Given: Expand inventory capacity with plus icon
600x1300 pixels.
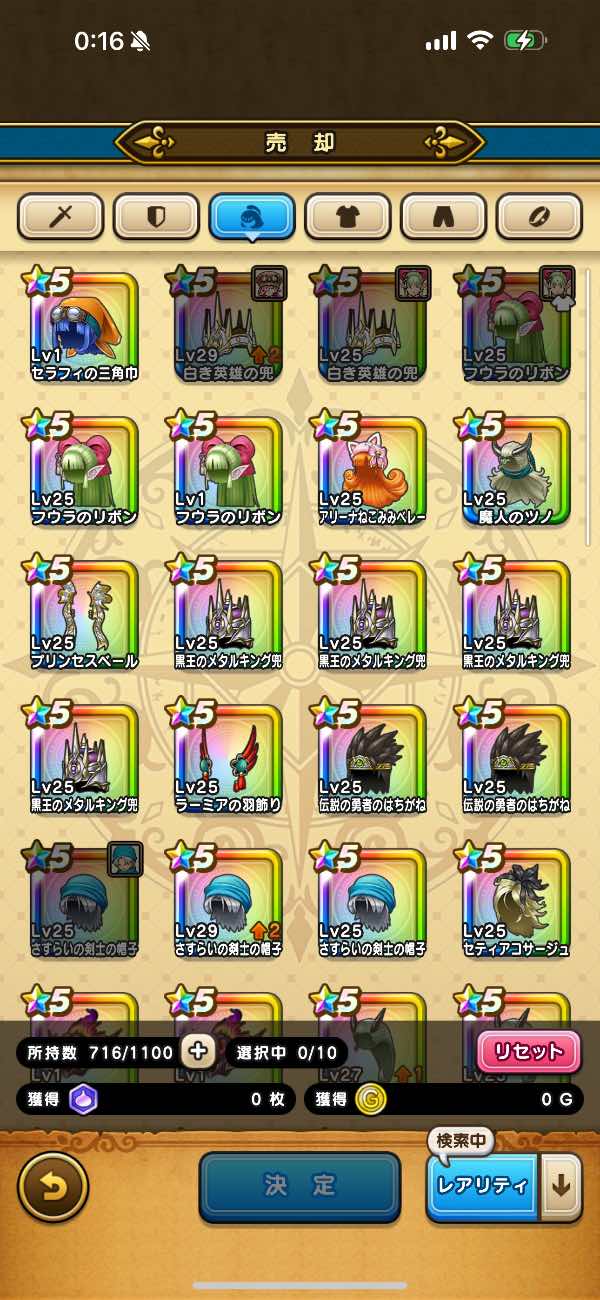Looking at the screenshot, I should (197, 1051).
